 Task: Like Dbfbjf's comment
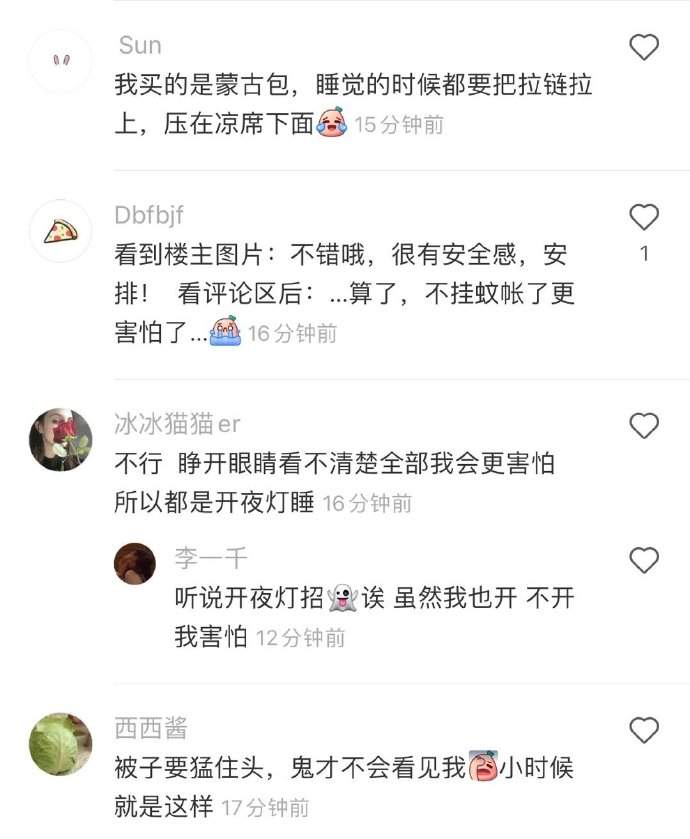click(x=644, y=217)
